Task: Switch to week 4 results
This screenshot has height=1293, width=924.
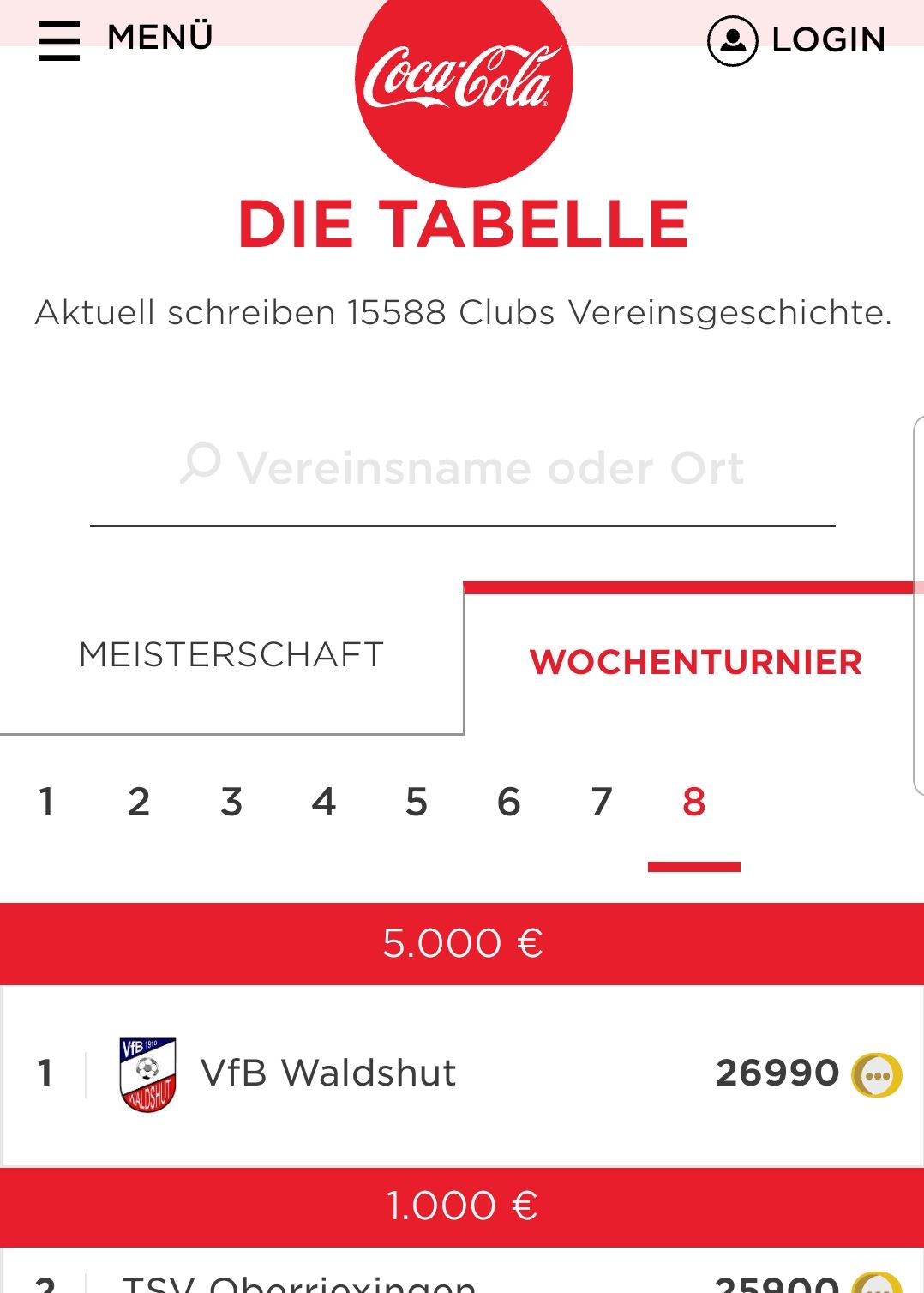Action: pyautogui.click(x=324, y=803)
